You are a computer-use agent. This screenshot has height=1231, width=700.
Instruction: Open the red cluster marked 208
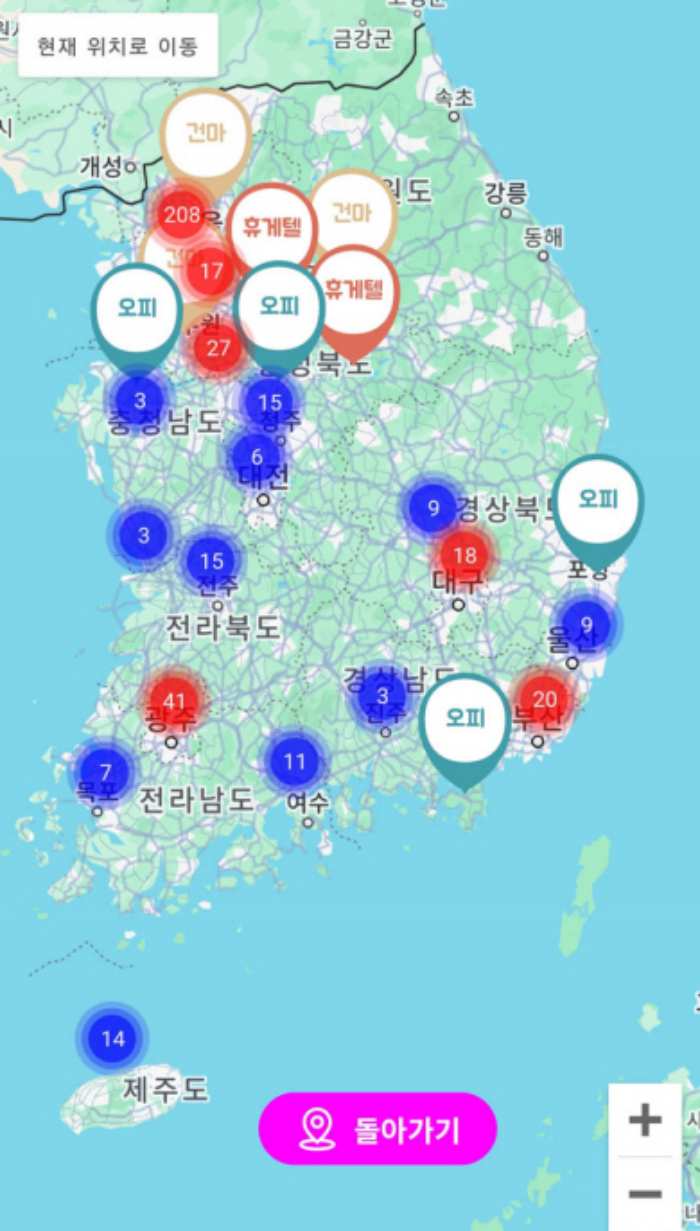[x=182, y=214]
